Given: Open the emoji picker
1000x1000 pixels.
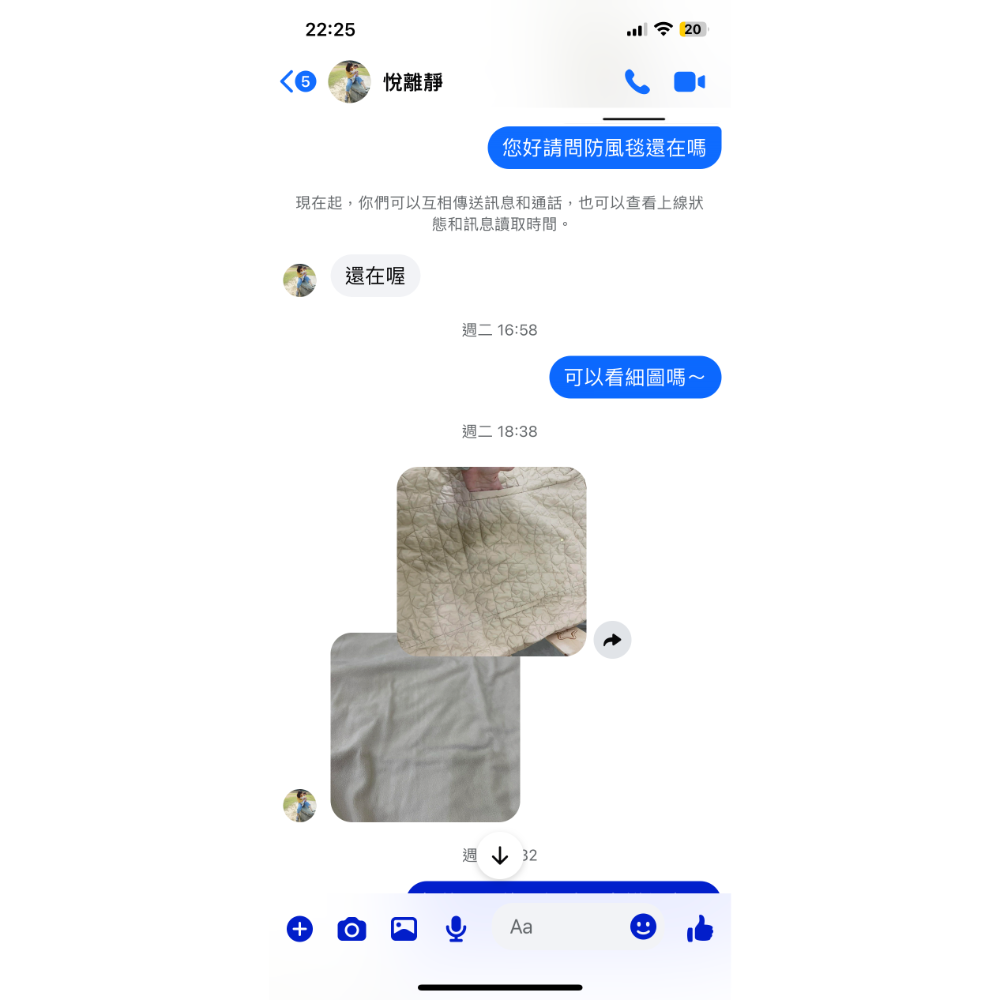Looking at the screenshot, I should click(x=643, y=927).
